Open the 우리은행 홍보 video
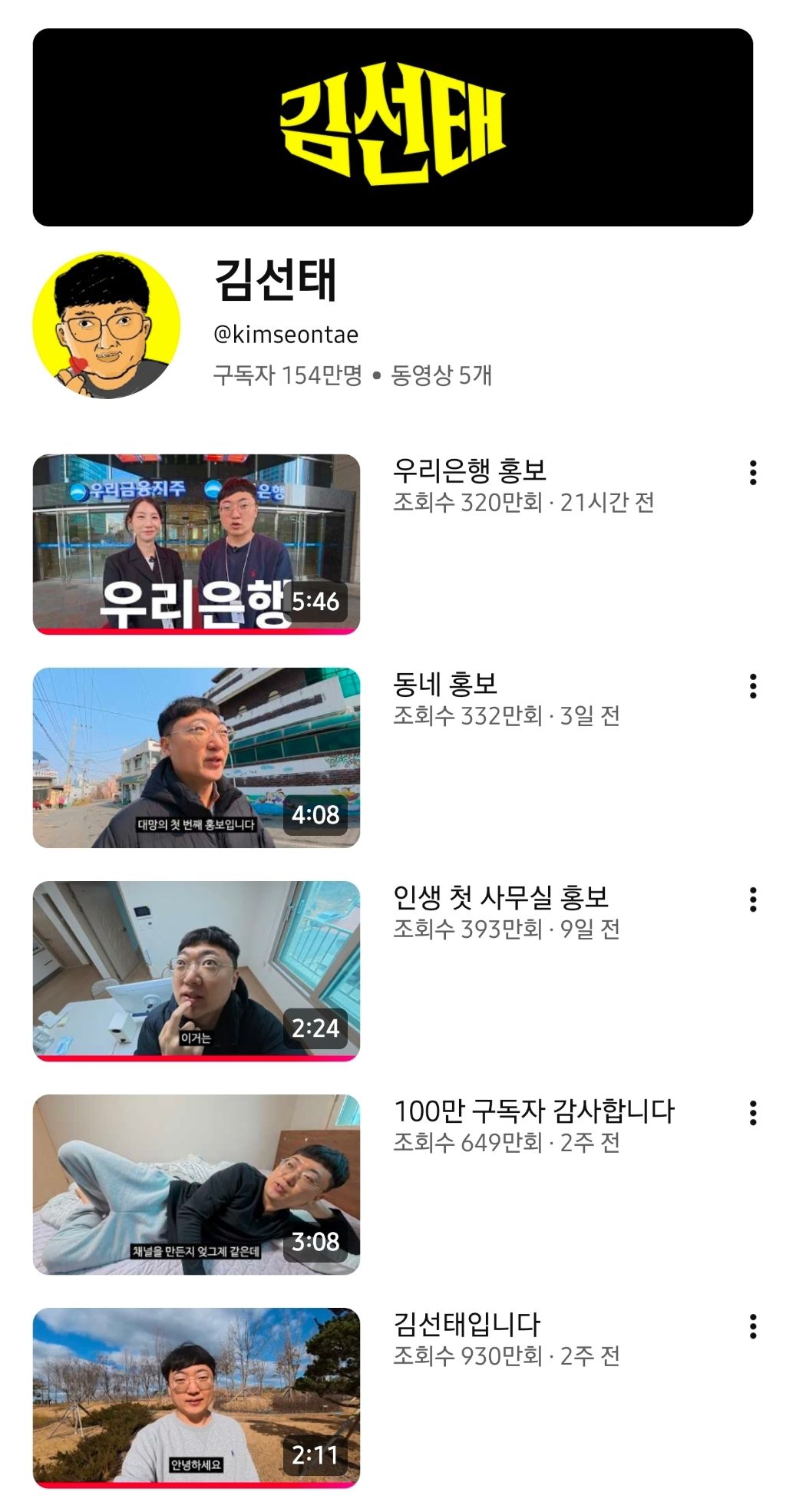The height and width of the screenshot is (1512, 786). pos(196,543)
